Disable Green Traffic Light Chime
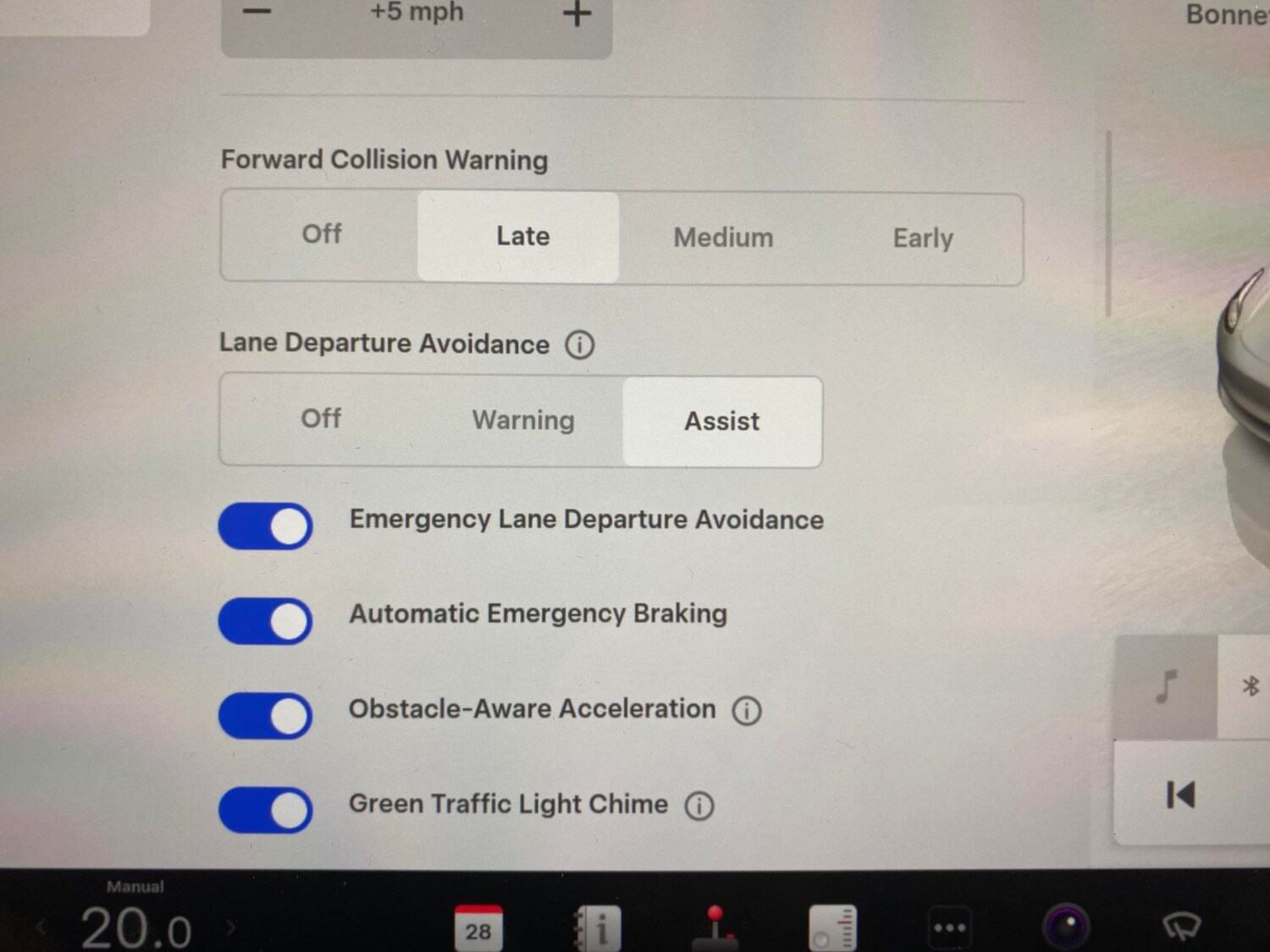The width and height of the screenshot is (1270, 952). point(266,810)
